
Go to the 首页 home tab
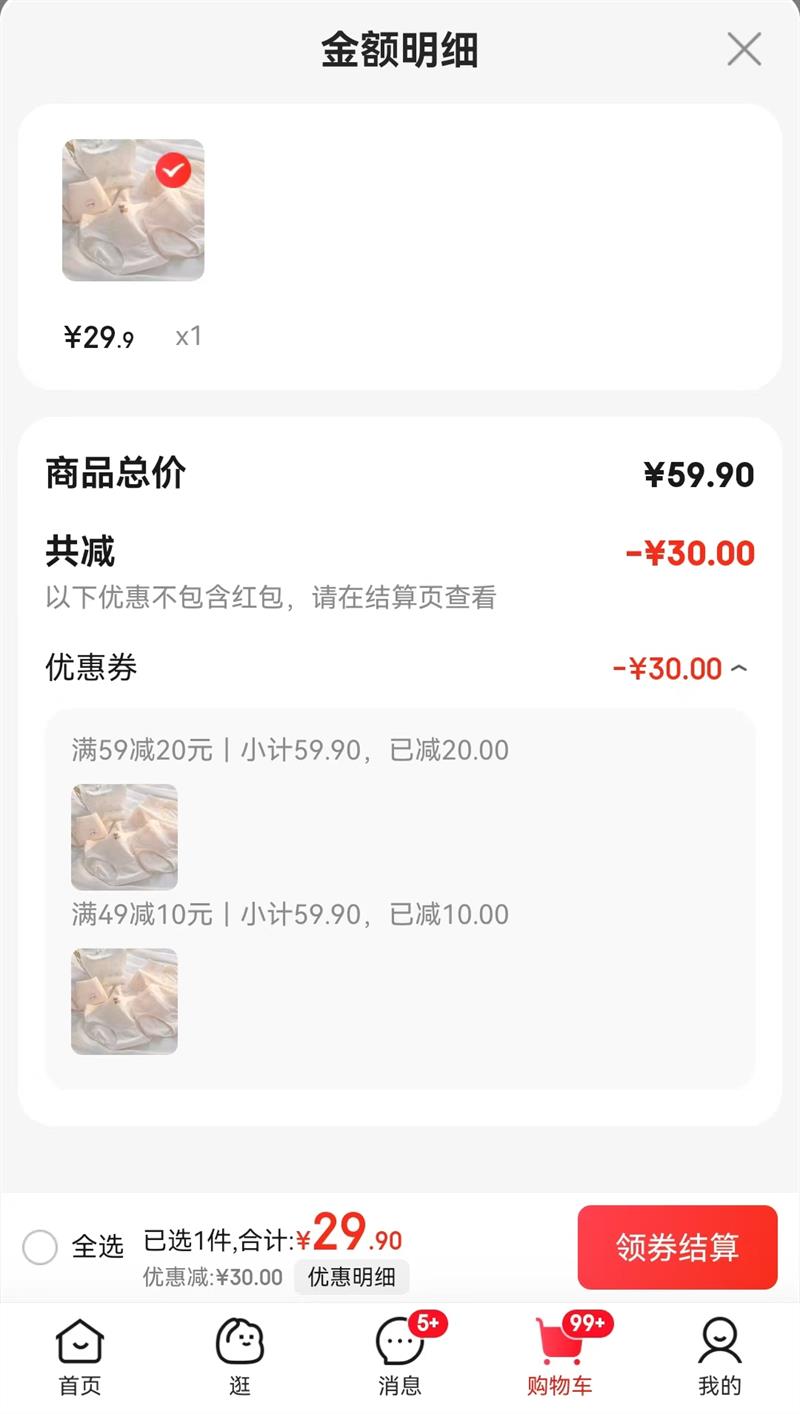[80, 1356]
